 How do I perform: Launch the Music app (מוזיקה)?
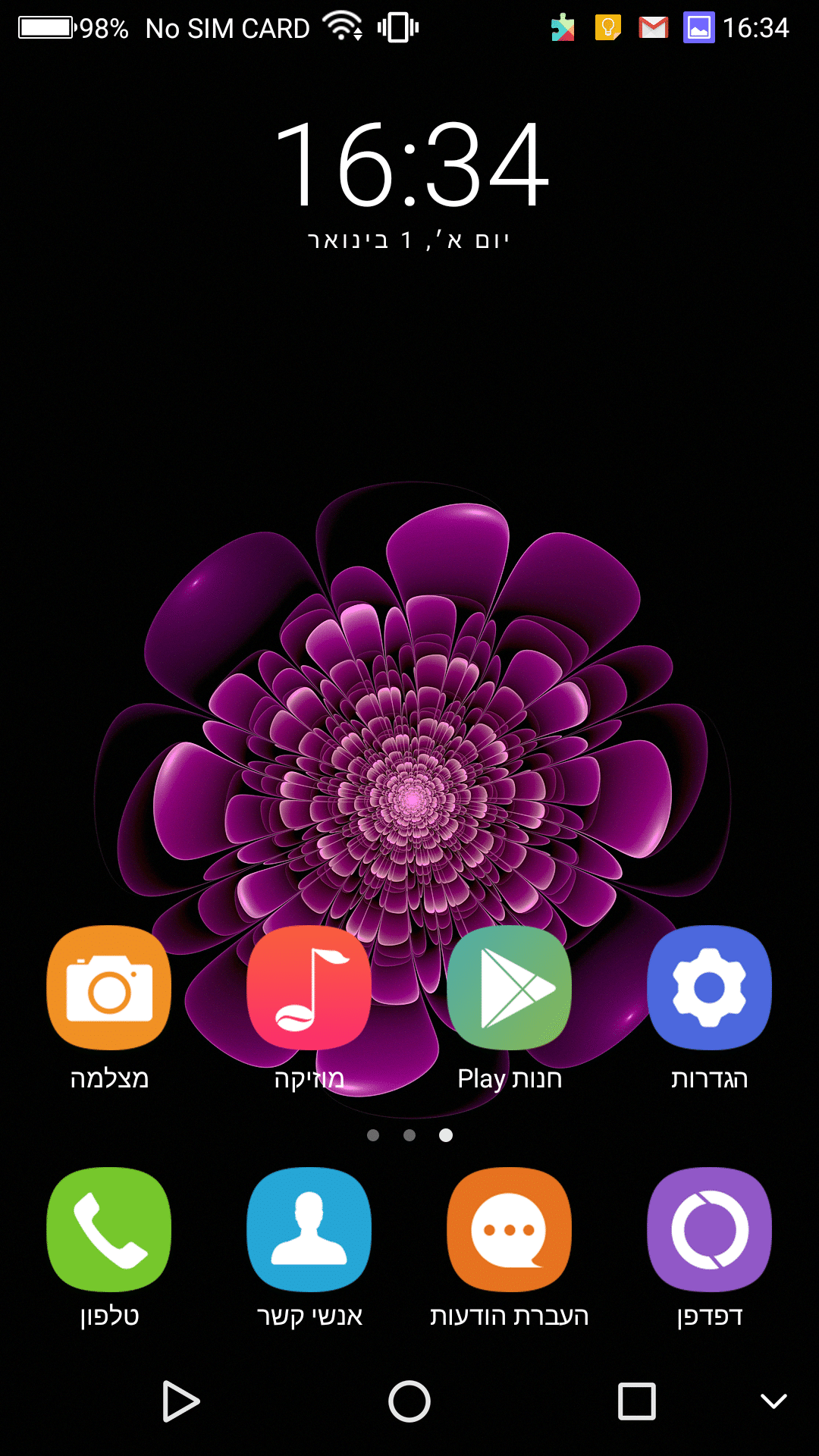309,987
